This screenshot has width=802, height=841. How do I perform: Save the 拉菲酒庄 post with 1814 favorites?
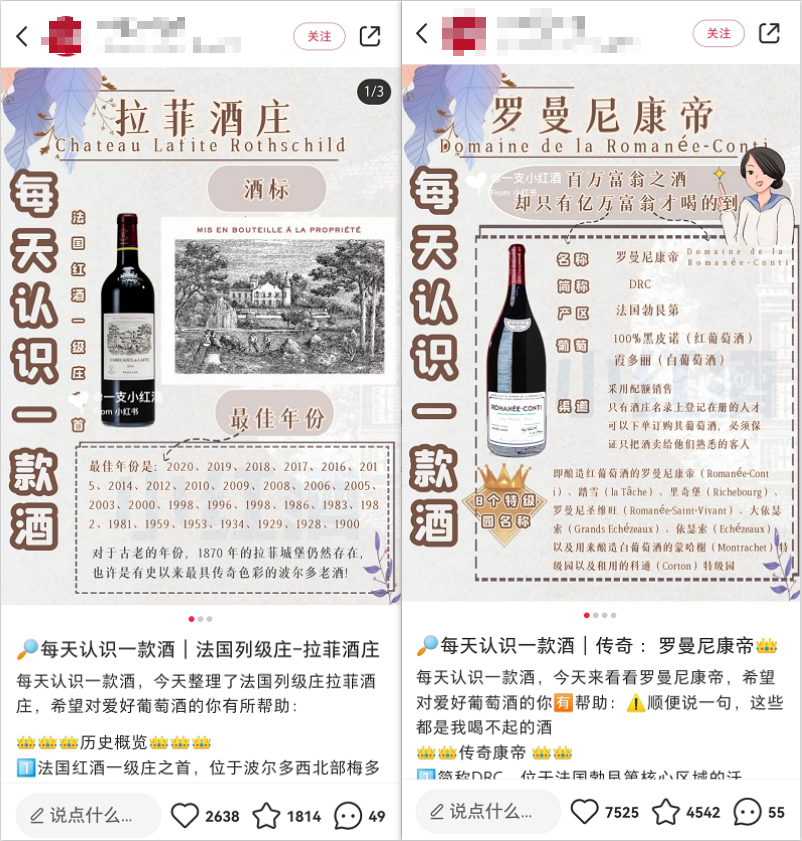tap(266, 815)
